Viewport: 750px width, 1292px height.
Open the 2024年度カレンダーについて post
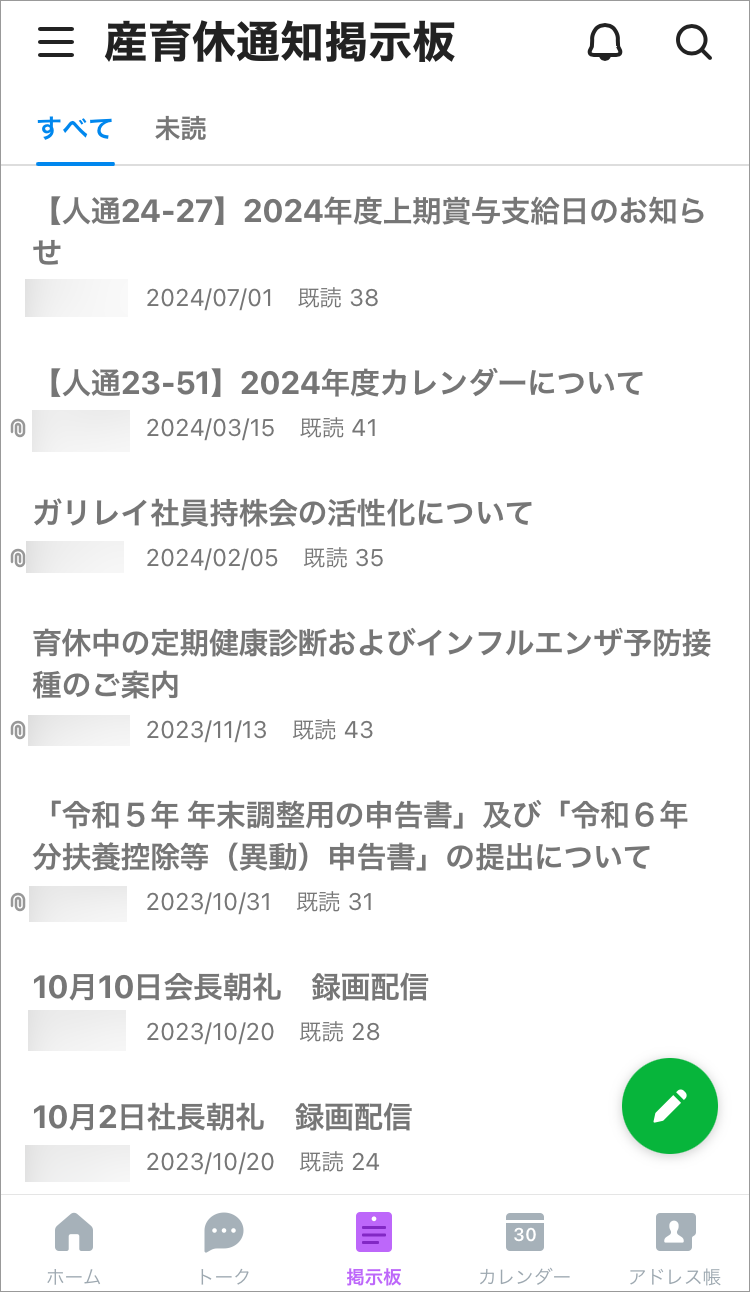[343, 382]
